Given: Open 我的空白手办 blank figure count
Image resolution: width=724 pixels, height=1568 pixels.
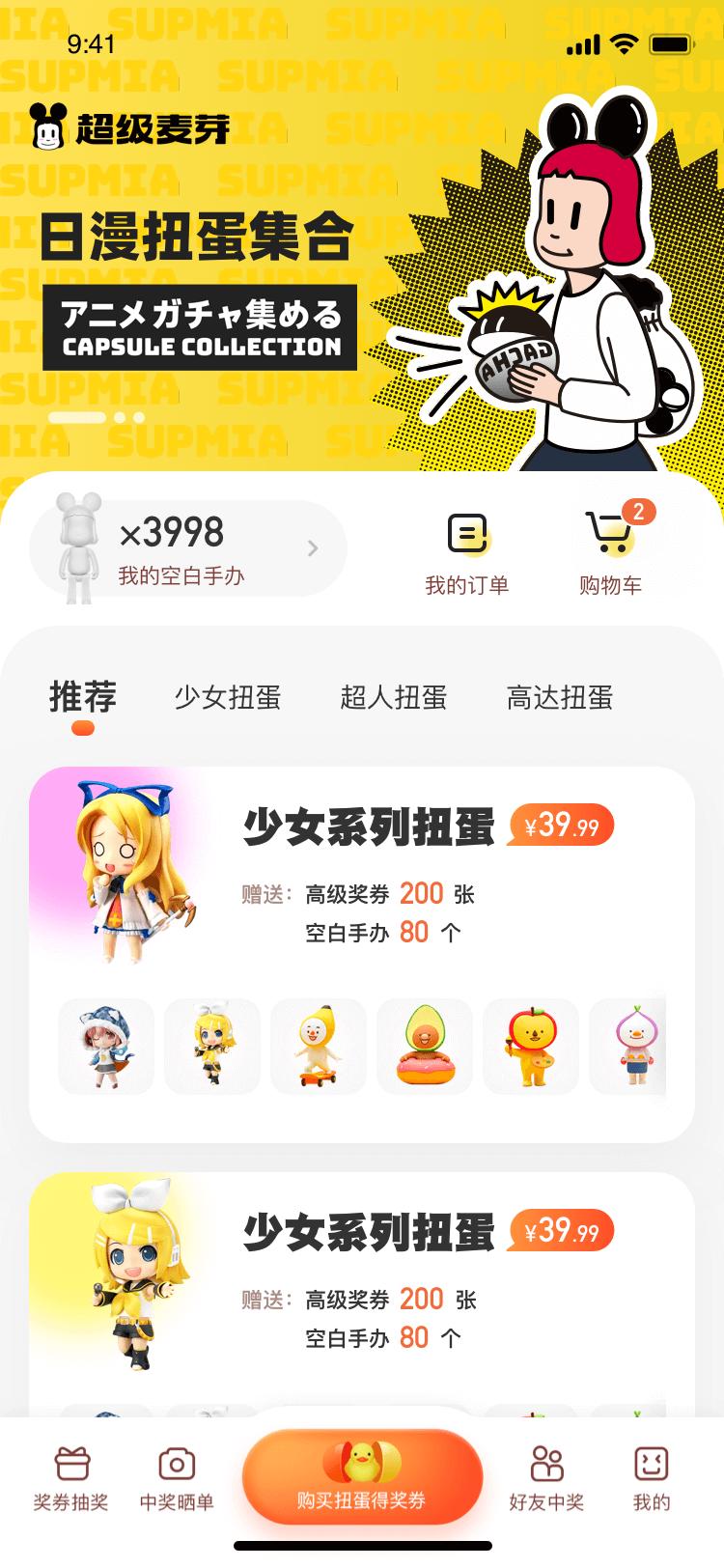Looking at the screenshot, I should pos(188,548).
